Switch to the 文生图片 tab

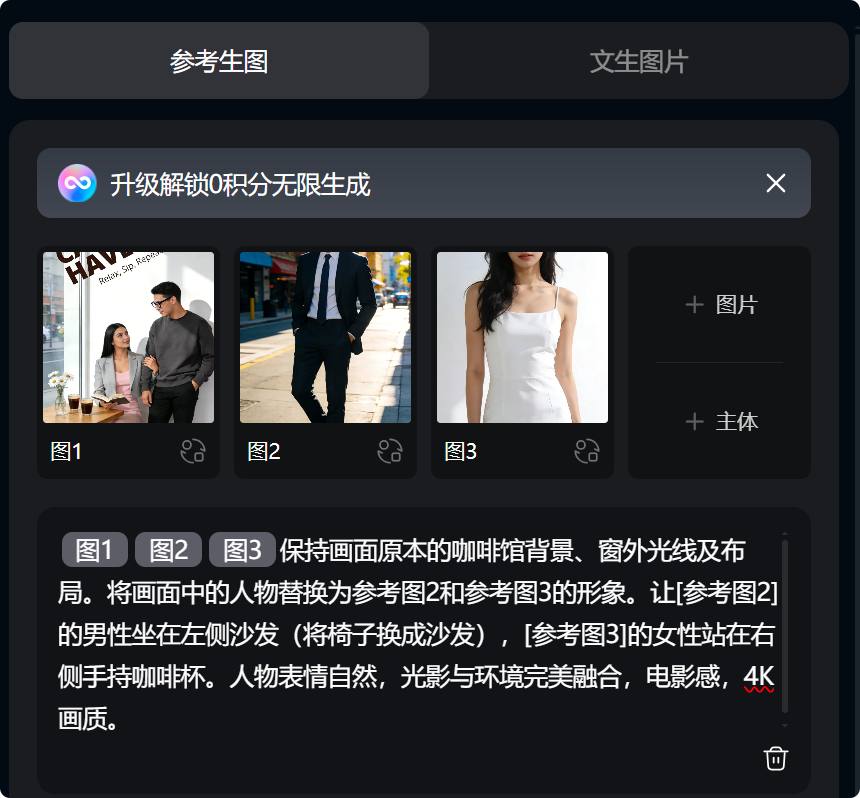coord(638,61)
